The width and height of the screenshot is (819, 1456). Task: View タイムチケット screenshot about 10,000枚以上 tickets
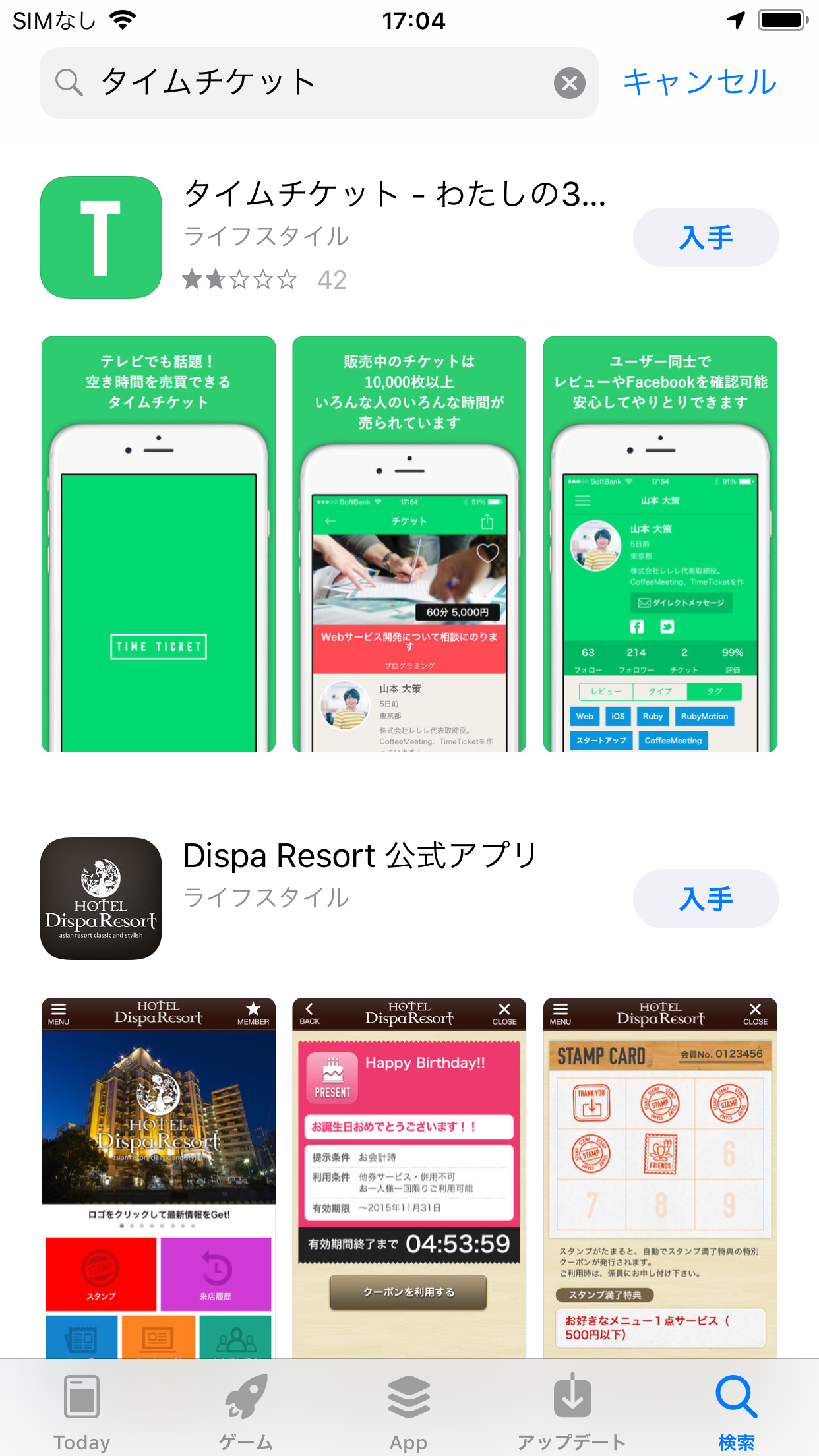point(409,544)
